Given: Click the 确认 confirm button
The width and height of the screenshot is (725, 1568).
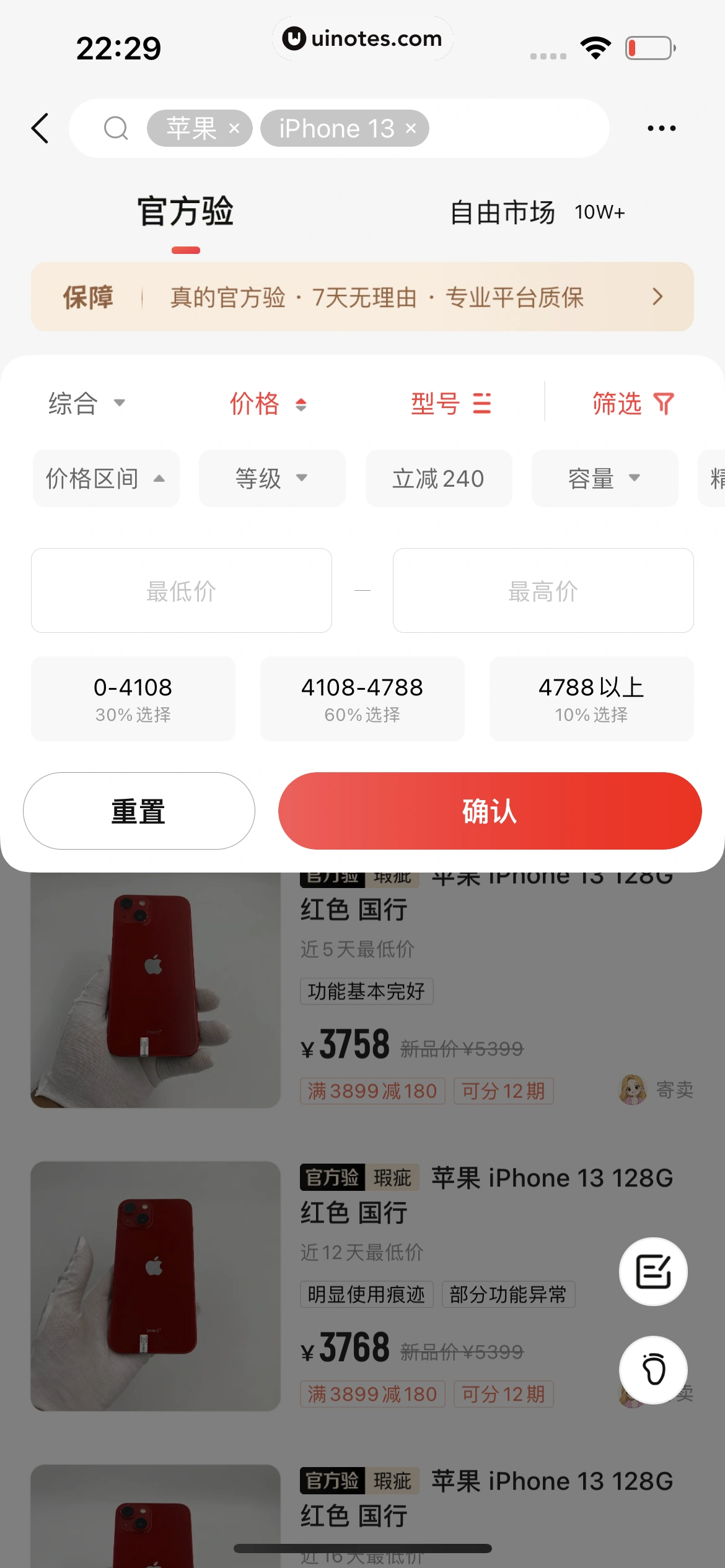Looking at the screenshot, I should tap(488, 811).
